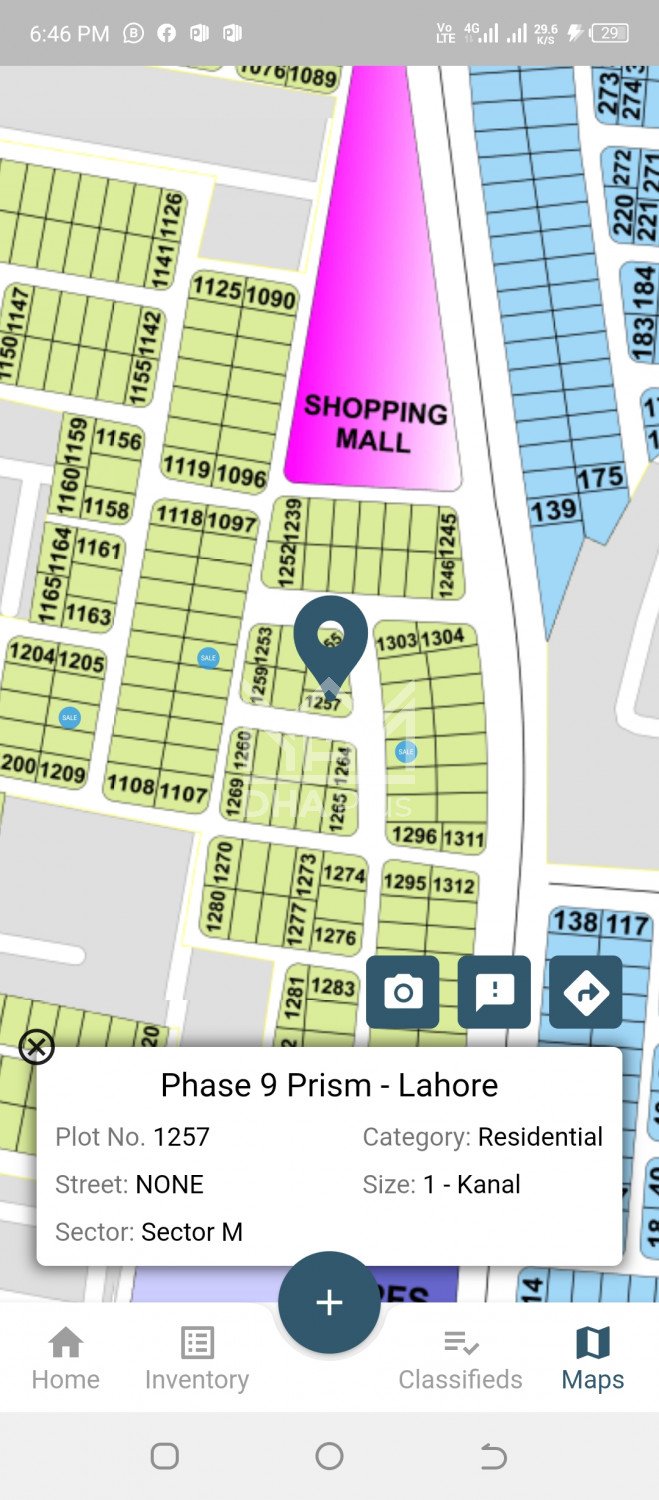The height and width of the screenshot is (1500, 659).
Task: Tap the camera icon button
Action: tap(403, 992)
